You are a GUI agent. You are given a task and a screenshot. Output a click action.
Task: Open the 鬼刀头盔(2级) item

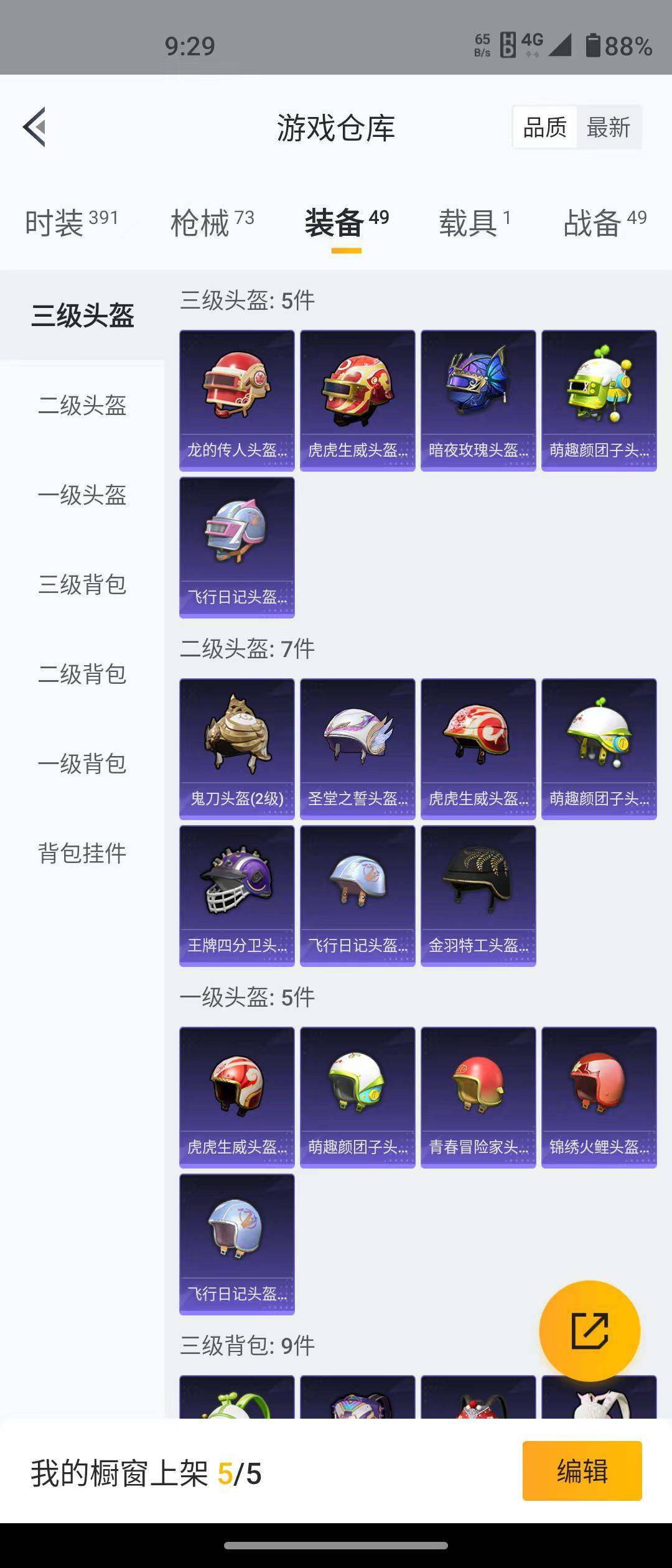pyautogui.click(x=236, y=747)
